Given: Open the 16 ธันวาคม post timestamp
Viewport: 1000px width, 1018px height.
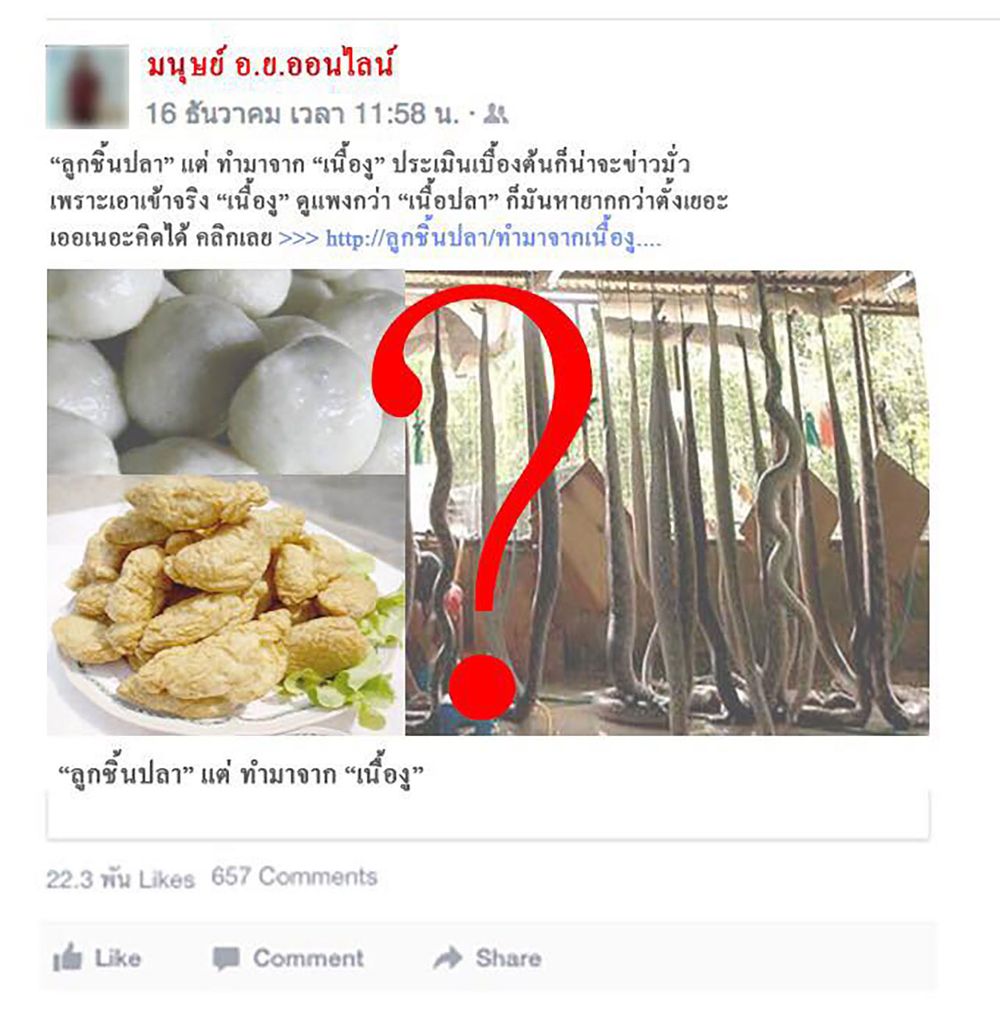Looking at the screenshot, I should [x=302, y=113].
